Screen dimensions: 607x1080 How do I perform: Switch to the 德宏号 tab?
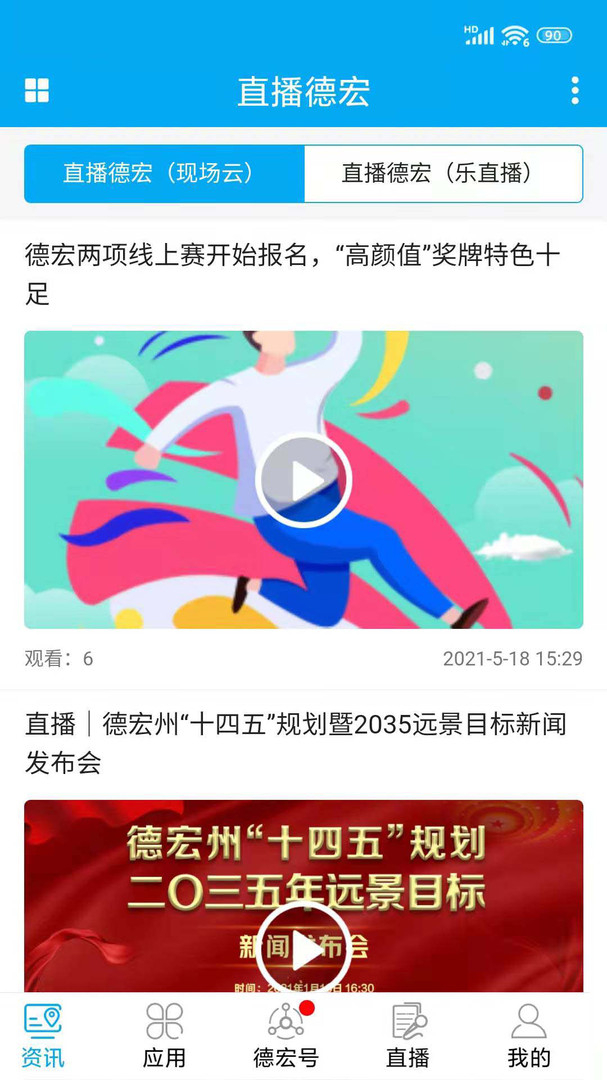click(x=286, y=1036)
